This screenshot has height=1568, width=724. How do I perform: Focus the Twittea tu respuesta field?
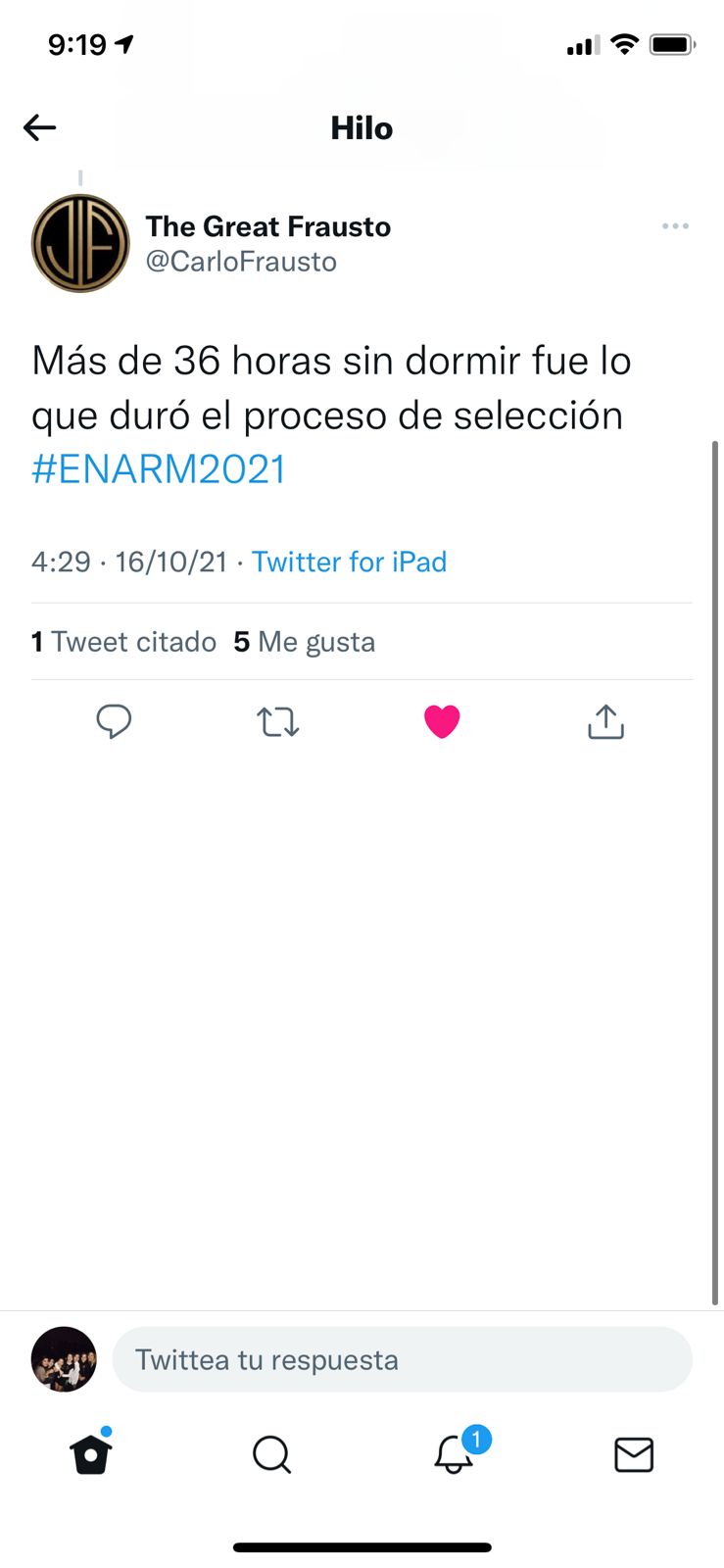pyautogui.click(x=402, y=1359)
